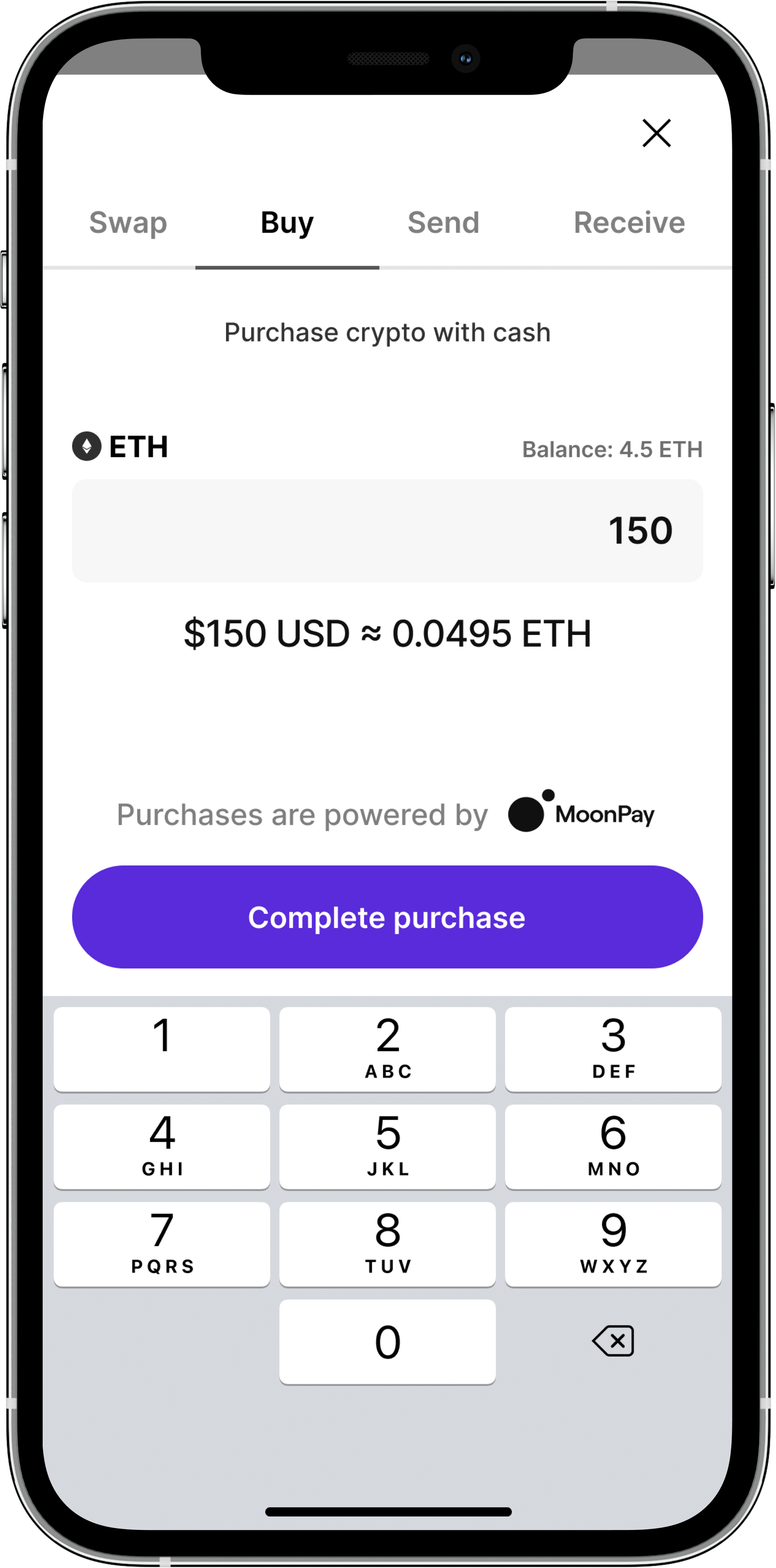Select the Buy tab
776x1568 pixels.
point(287,223)
